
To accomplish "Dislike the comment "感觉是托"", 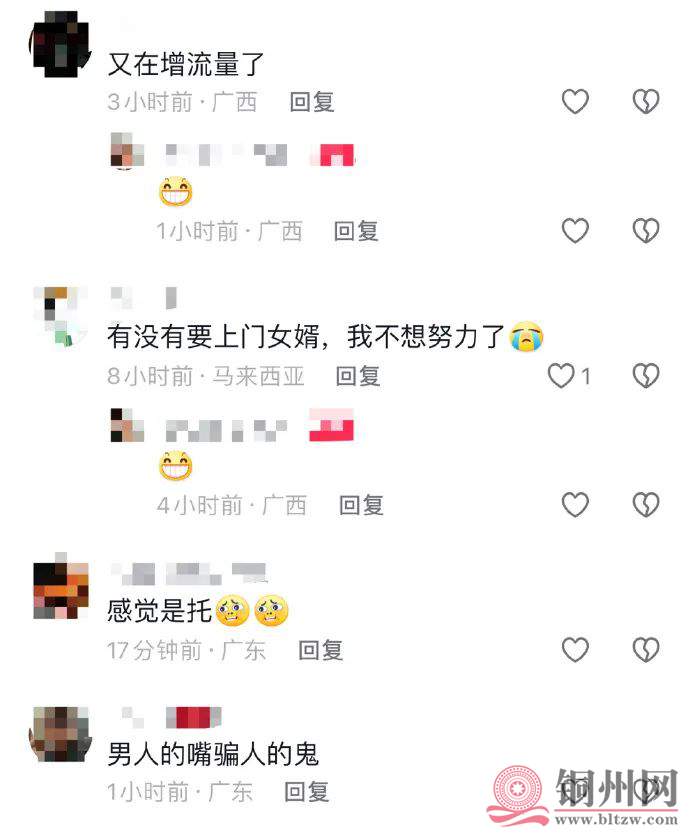I will (x=647, y=650).
